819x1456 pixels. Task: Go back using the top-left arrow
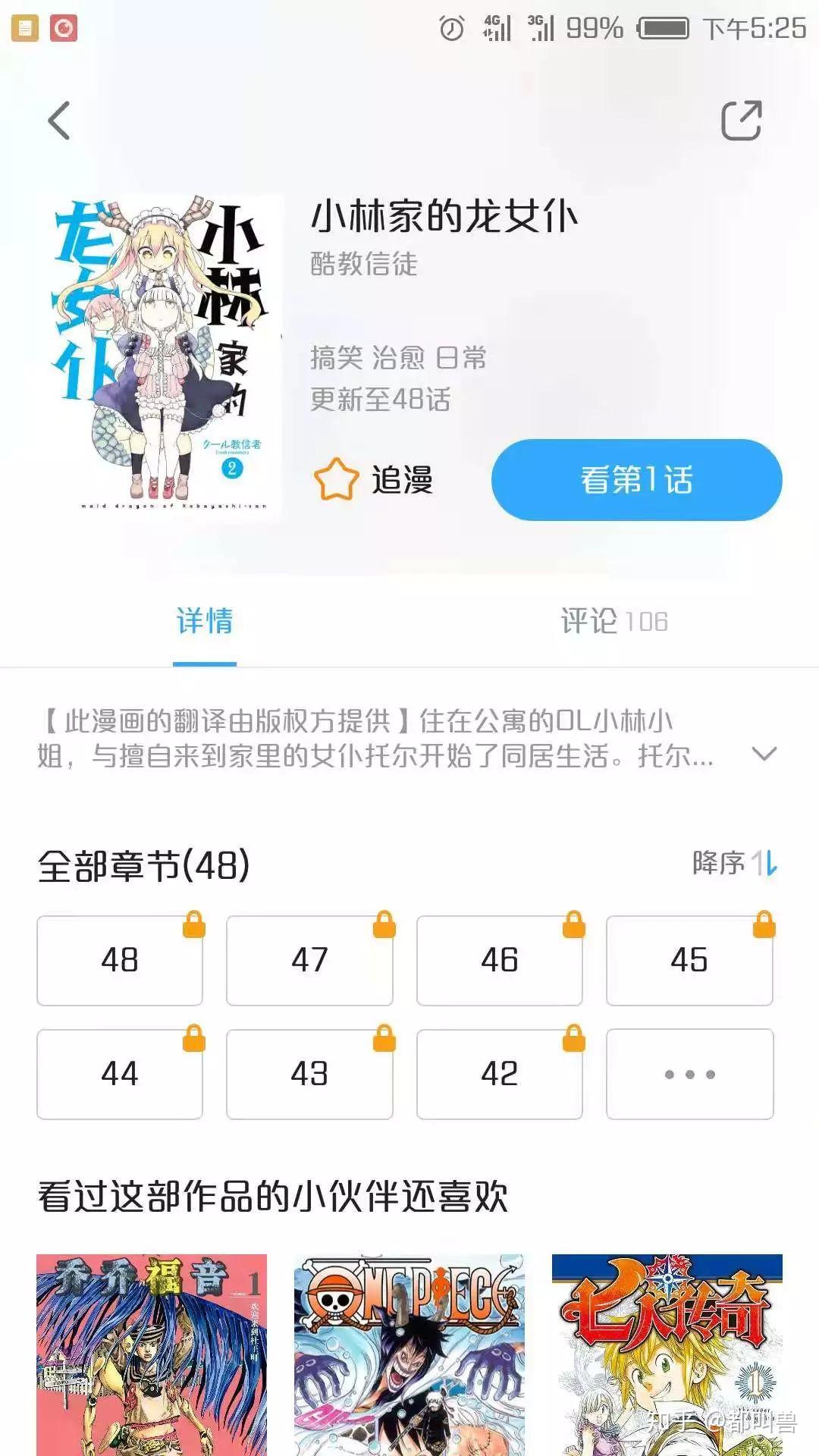tap(59, 121)
